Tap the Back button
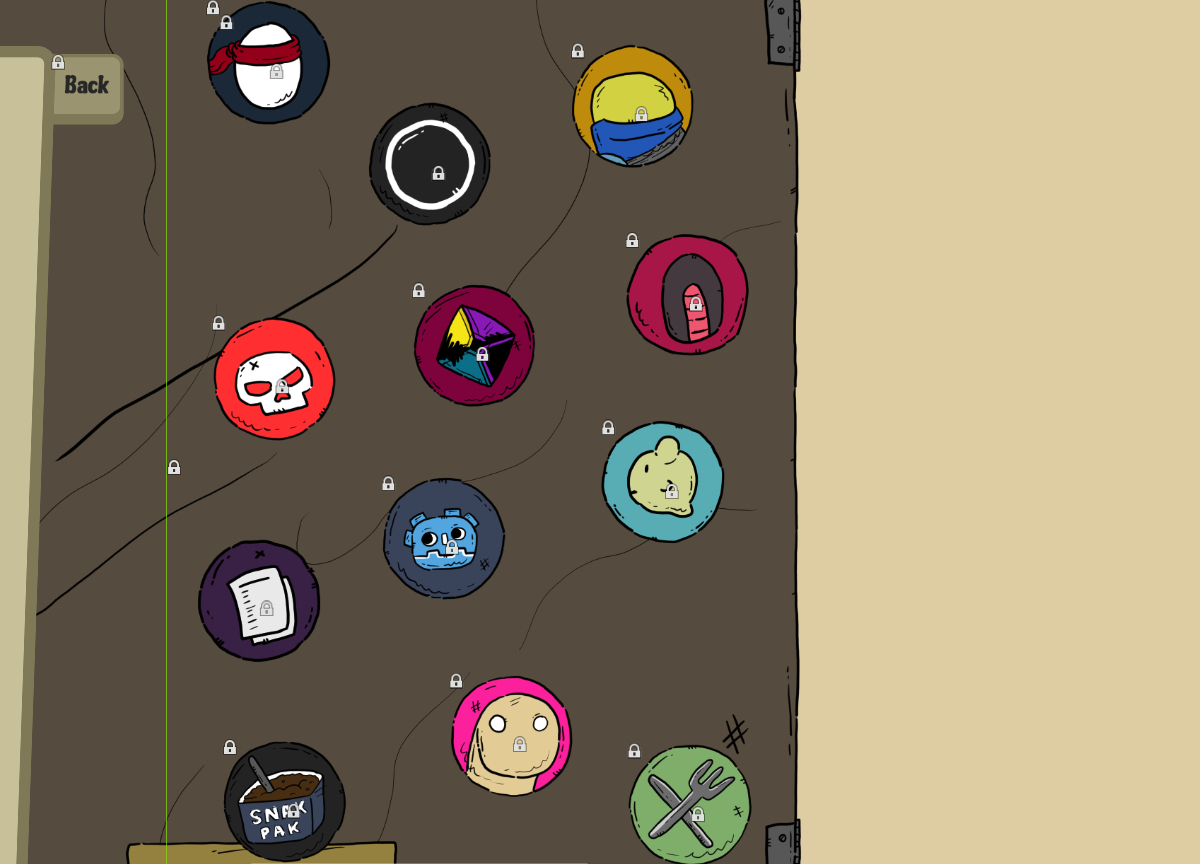 [x=86, y=86]
